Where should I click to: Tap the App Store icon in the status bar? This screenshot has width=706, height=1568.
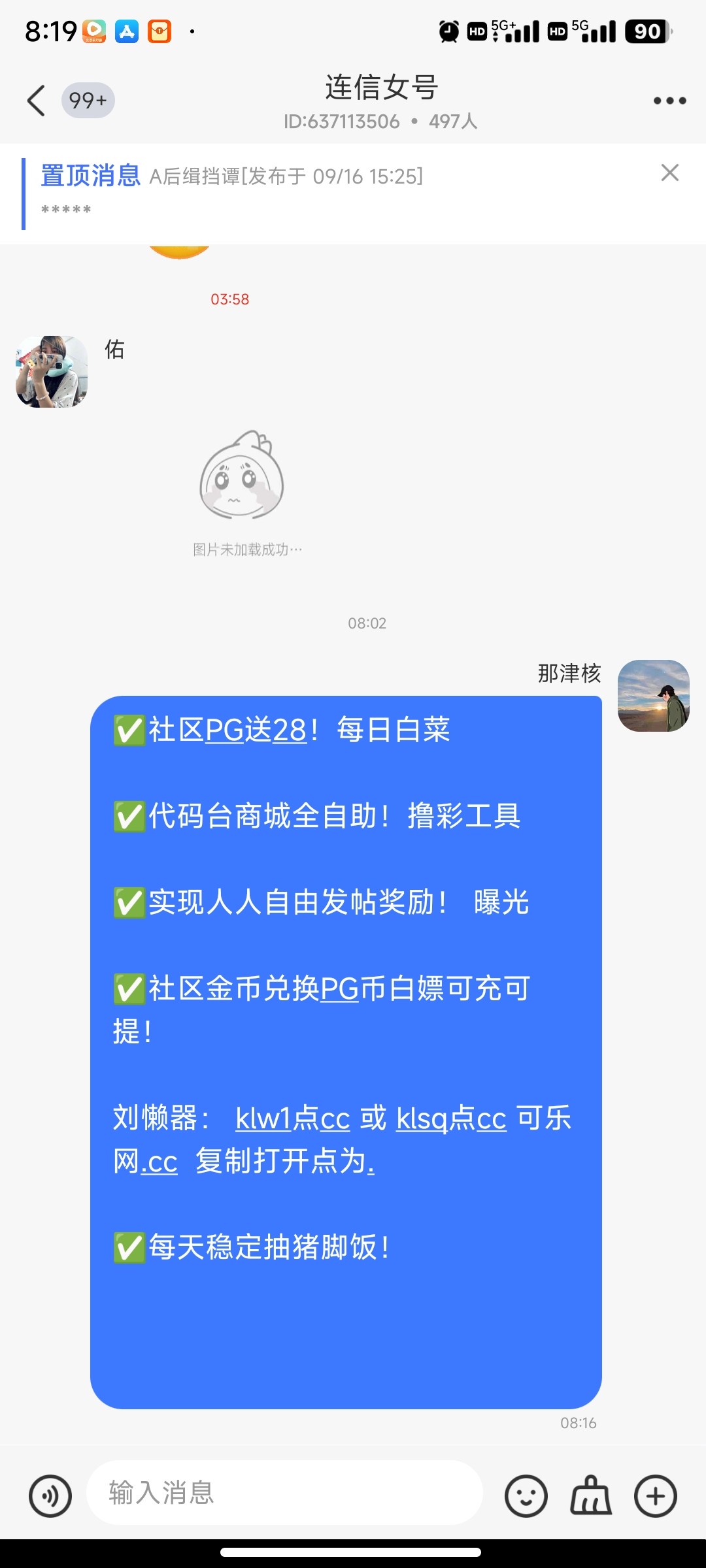point(126,31)
